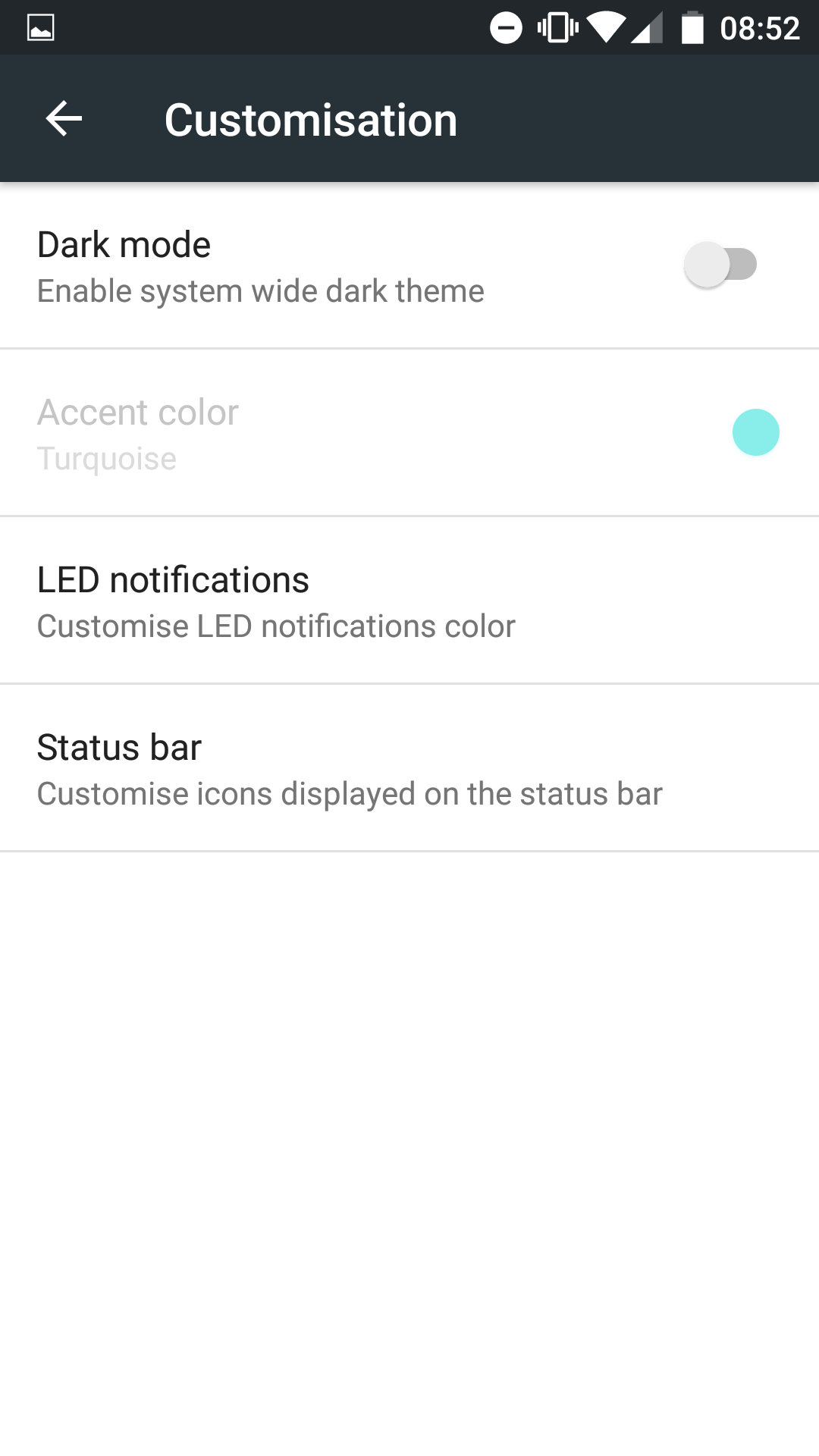The width and height of the screenshot is (819, 1456).
Task: Open LED notifications settings
Action: [409, 601]
